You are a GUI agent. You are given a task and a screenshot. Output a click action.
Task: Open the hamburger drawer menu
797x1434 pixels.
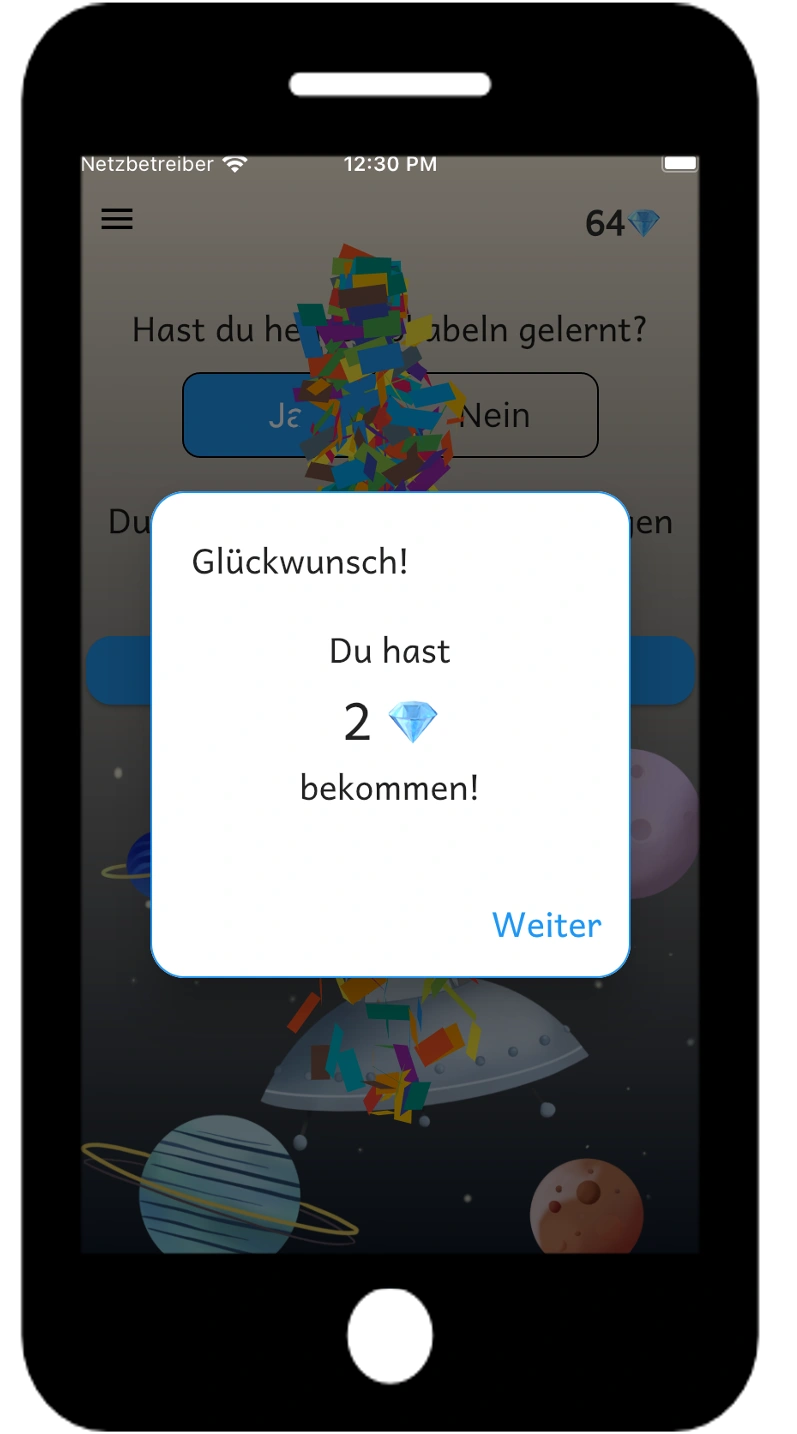click(117, 219)
